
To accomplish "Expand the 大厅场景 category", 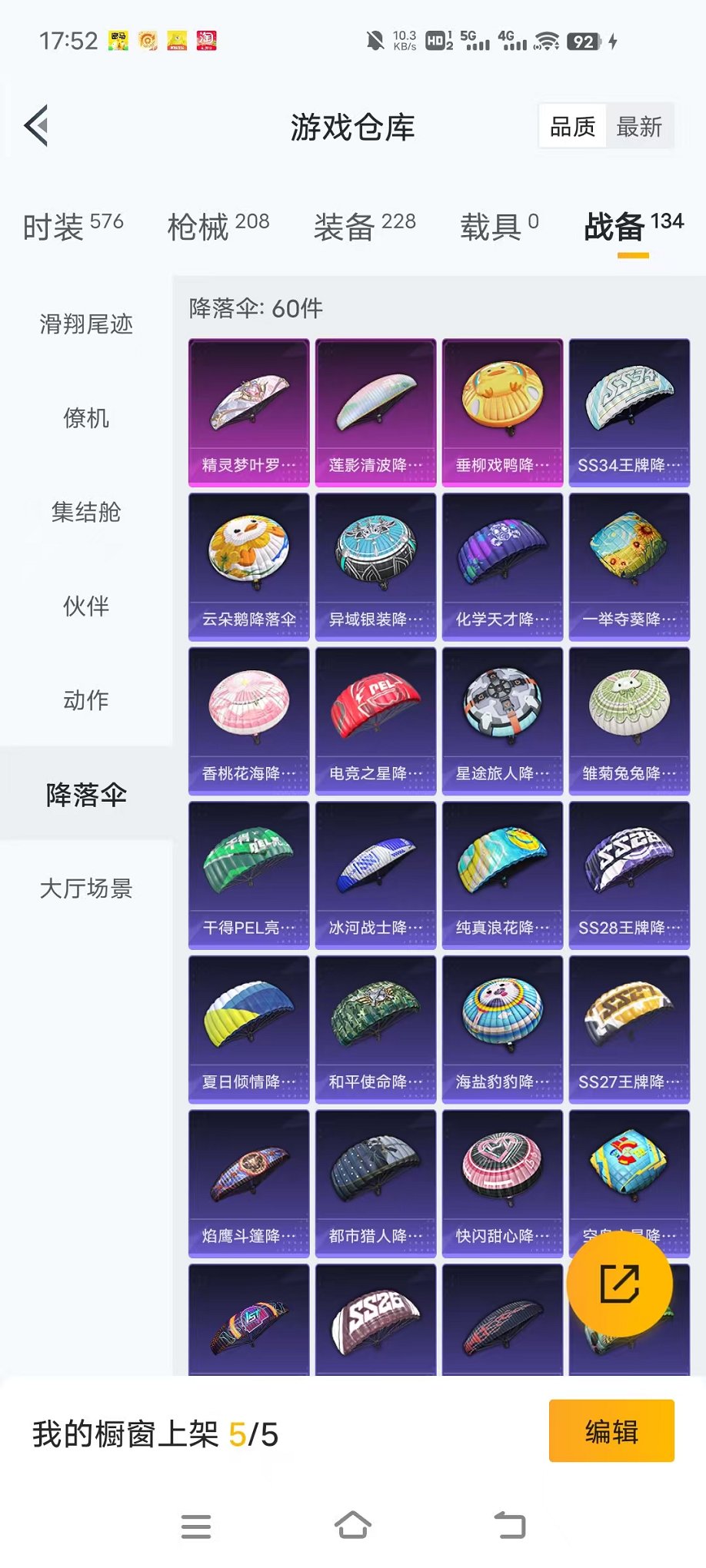I will click(86, 890).
